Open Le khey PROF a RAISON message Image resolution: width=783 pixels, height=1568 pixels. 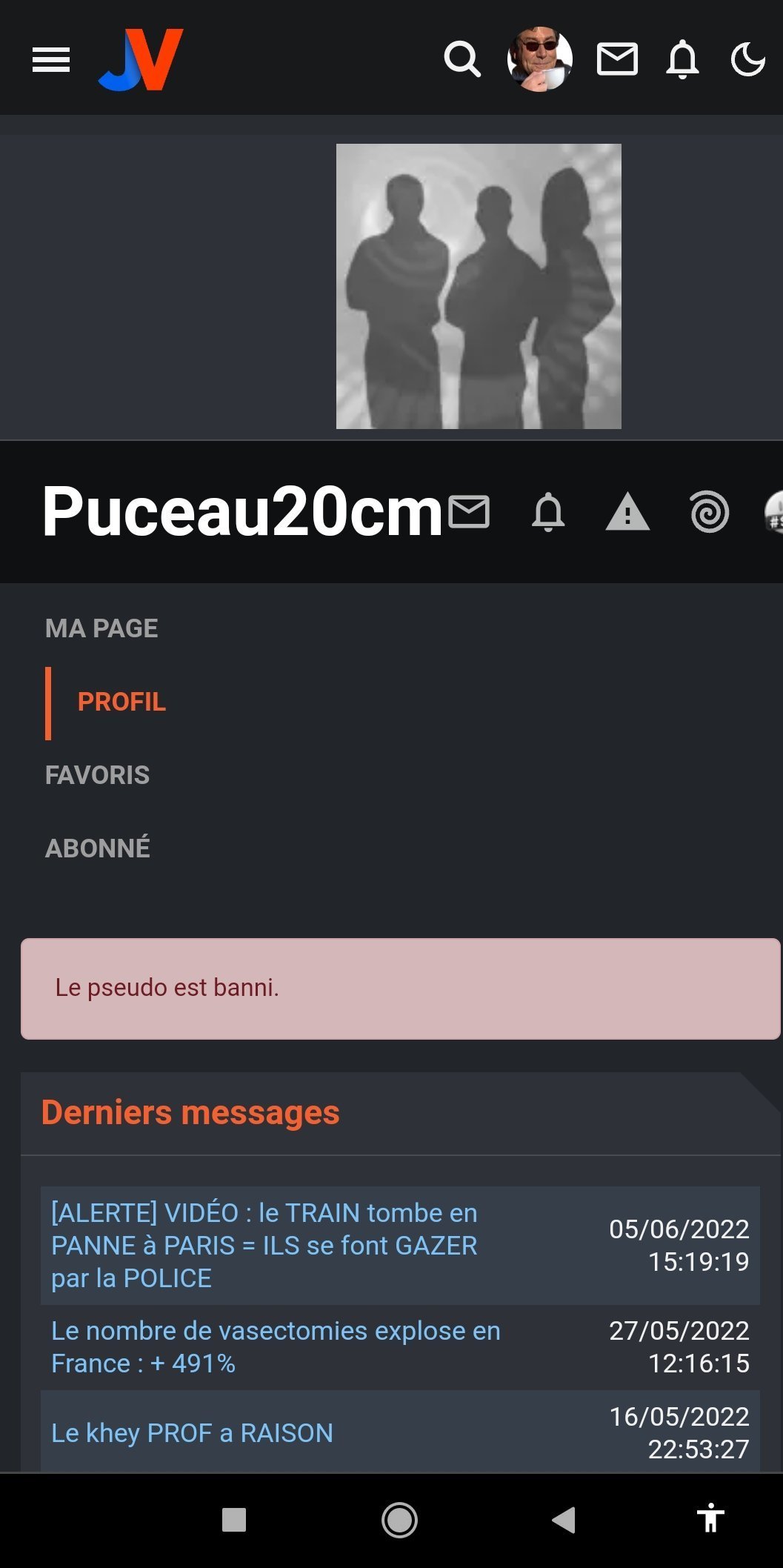point(192,1432)
